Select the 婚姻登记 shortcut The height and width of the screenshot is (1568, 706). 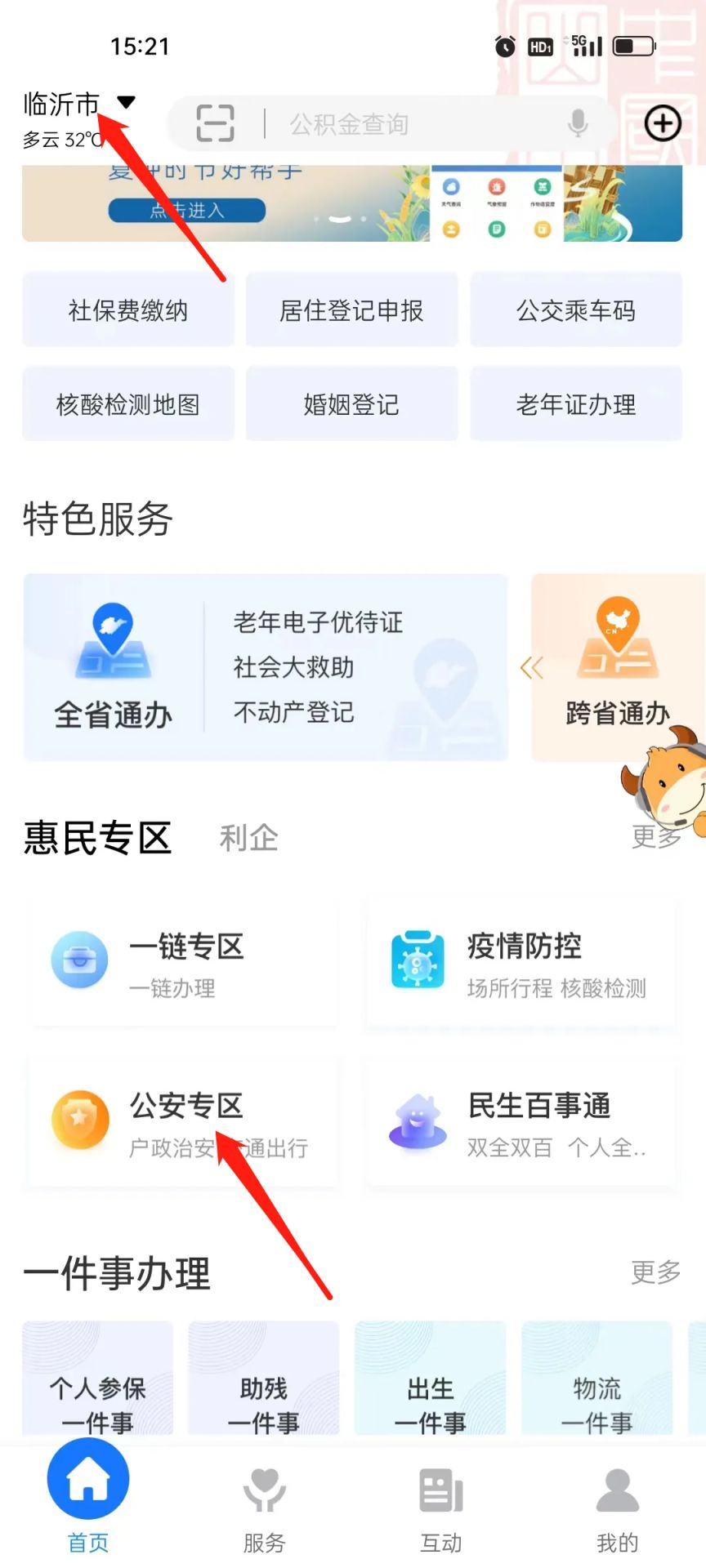pos(351,404)
